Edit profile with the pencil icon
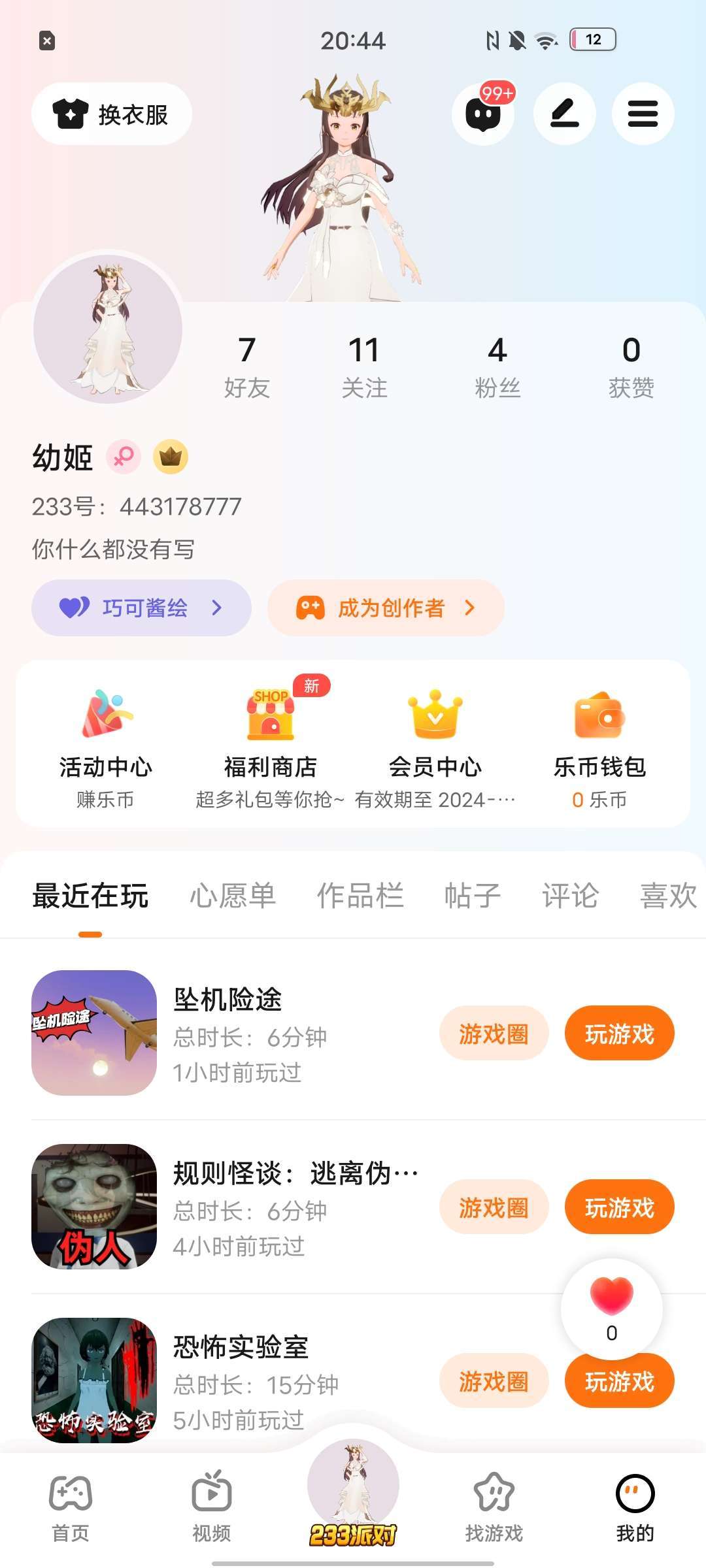The image size is (706, 1568). [564, 114]
